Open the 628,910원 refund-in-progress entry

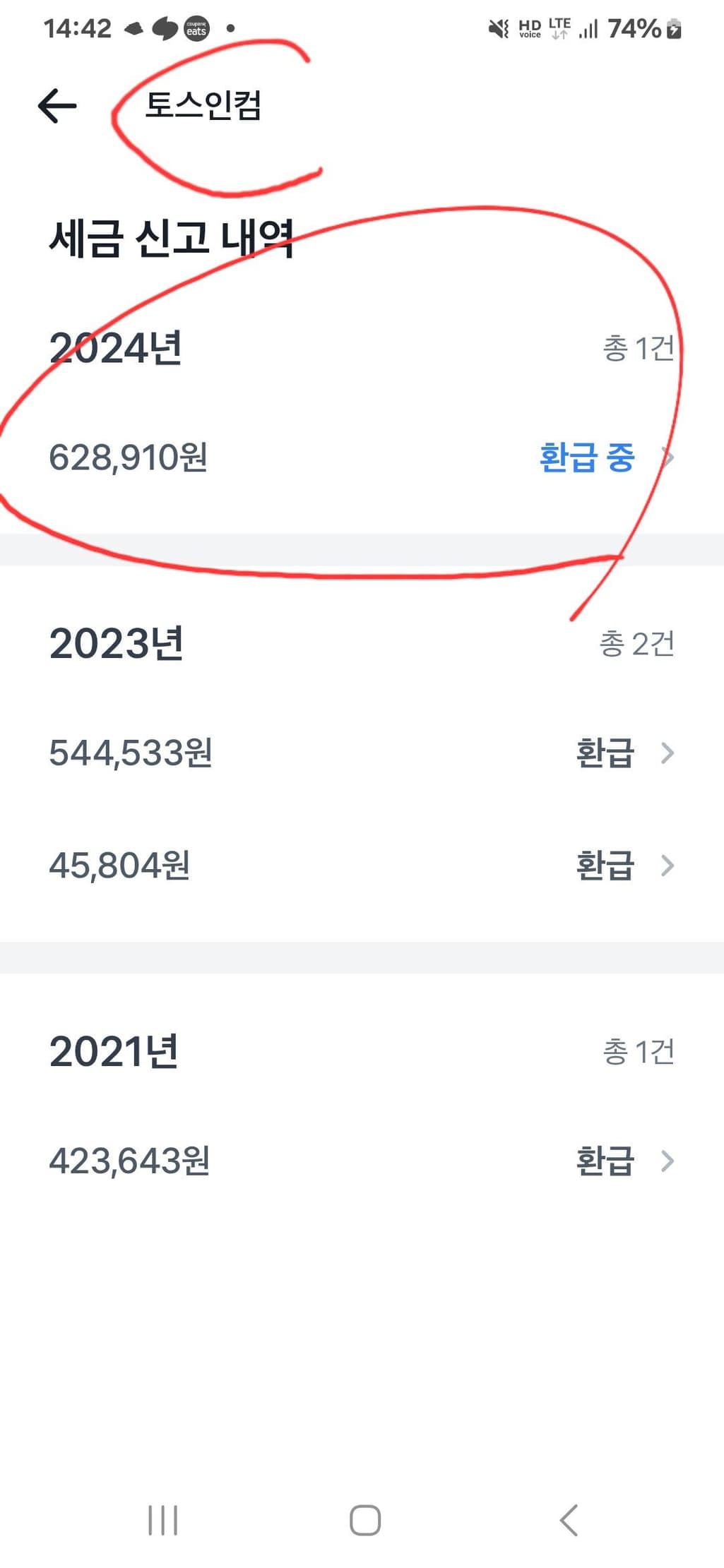pos(362,457)
